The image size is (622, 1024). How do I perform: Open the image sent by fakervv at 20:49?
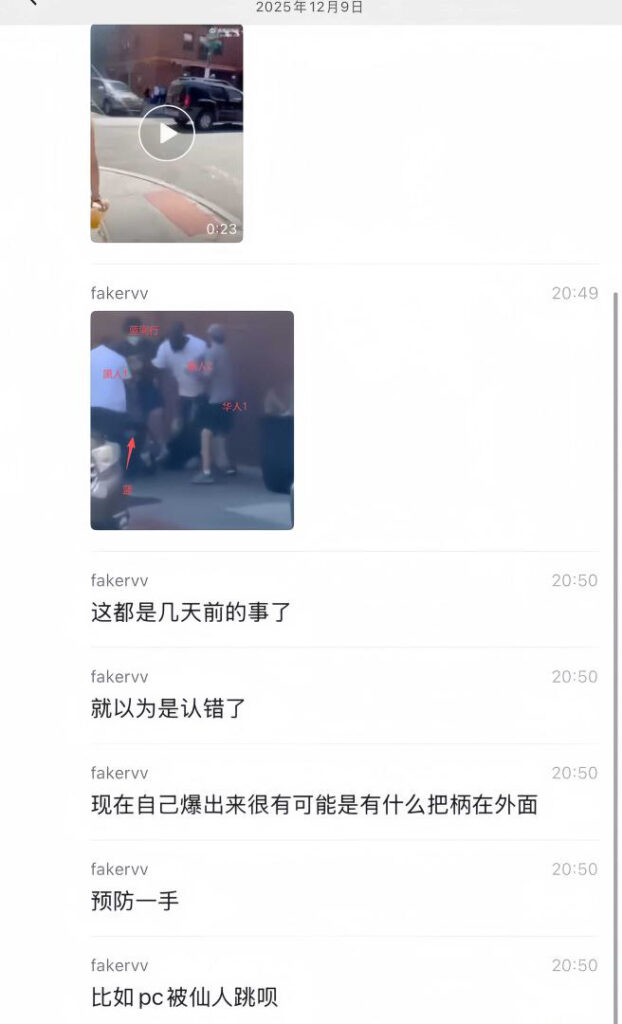point(192,420)
